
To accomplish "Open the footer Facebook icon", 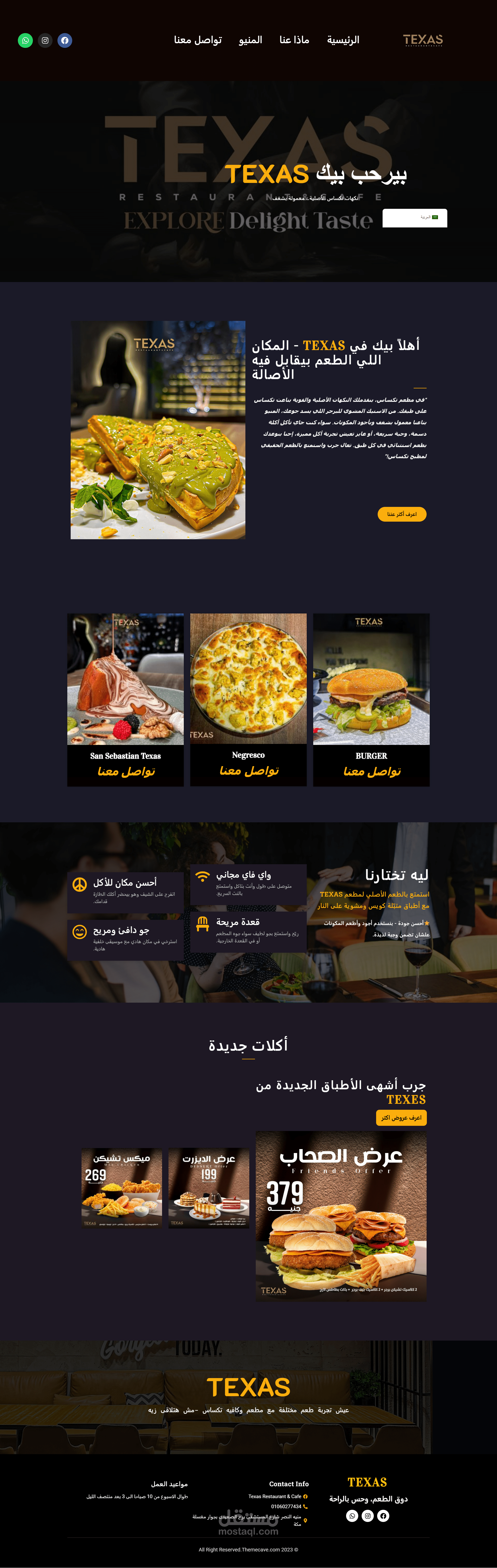I will pyautogui.click(x=383, y=1516).
